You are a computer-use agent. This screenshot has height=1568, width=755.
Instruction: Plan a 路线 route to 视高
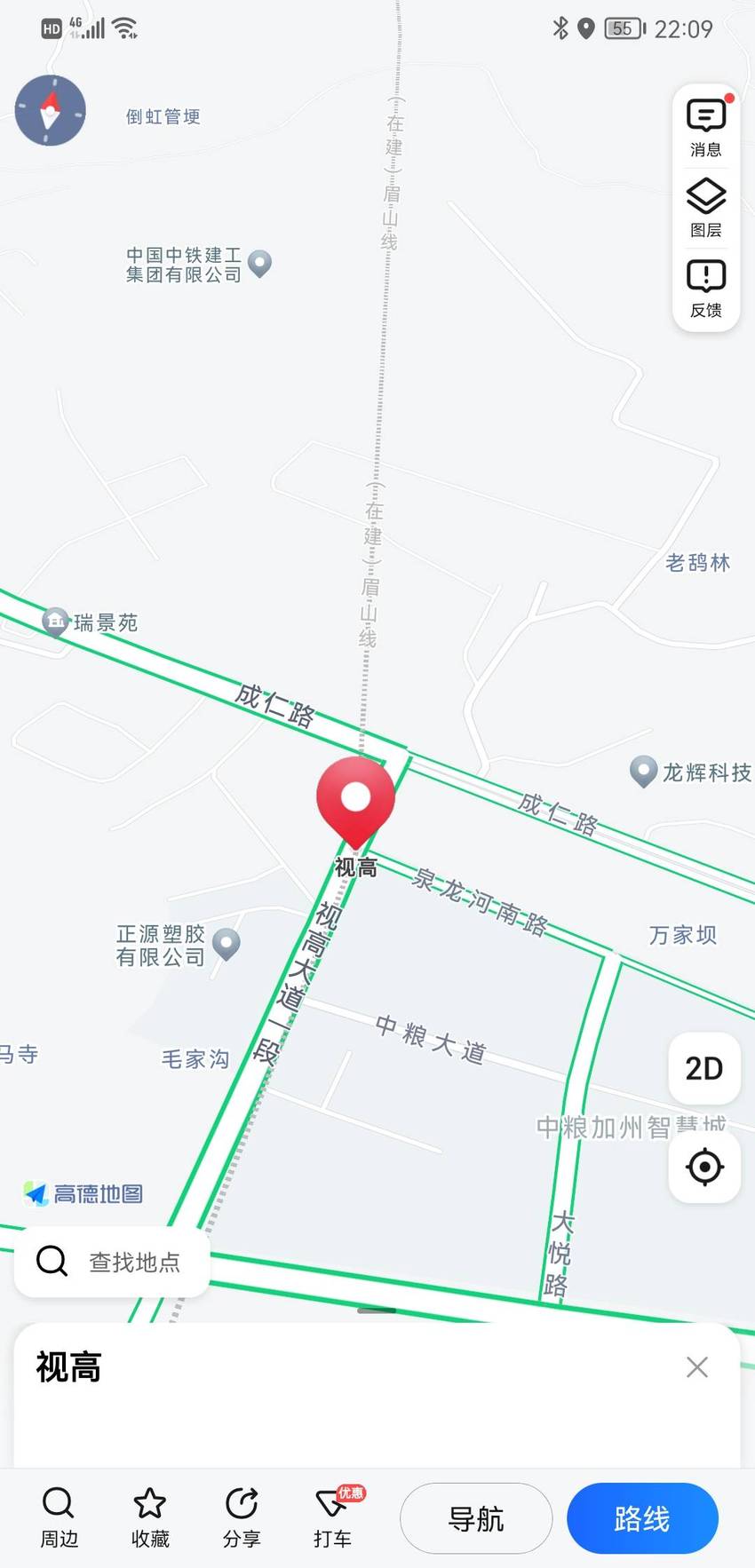coord(642,1518)
